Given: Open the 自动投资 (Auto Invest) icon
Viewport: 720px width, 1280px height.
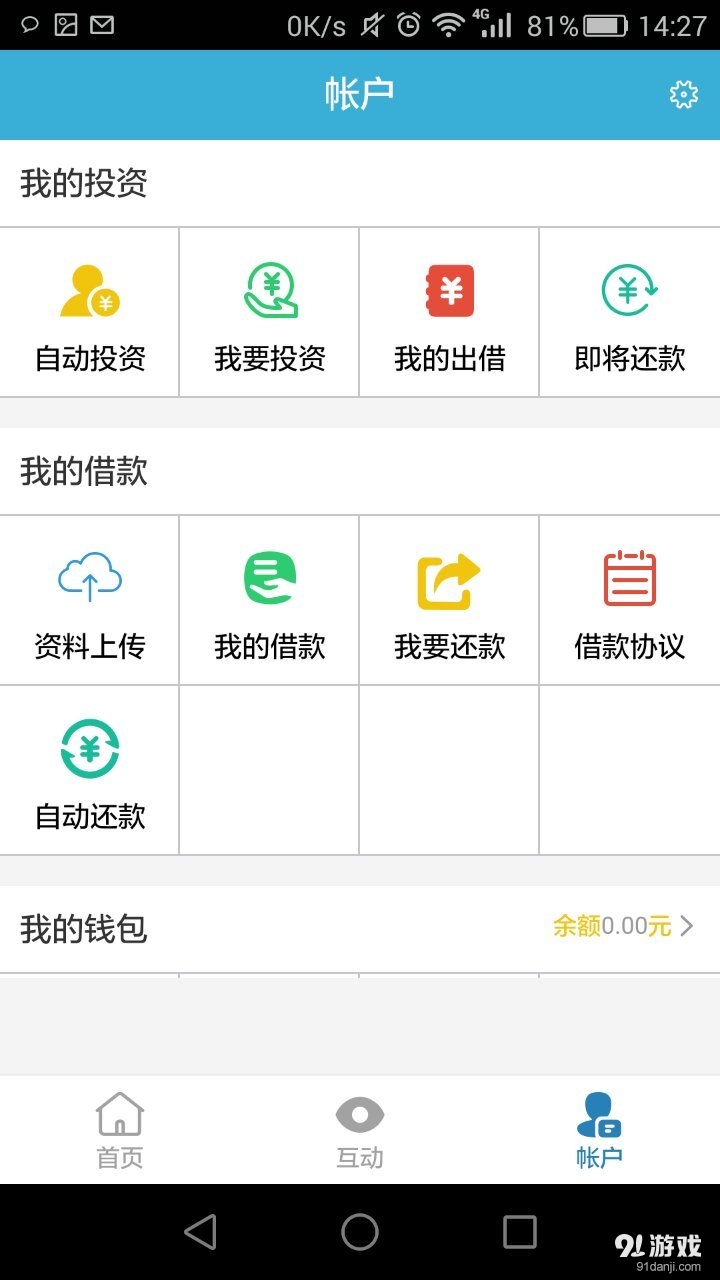Looking at the screenshot, I should click(90, 310).
